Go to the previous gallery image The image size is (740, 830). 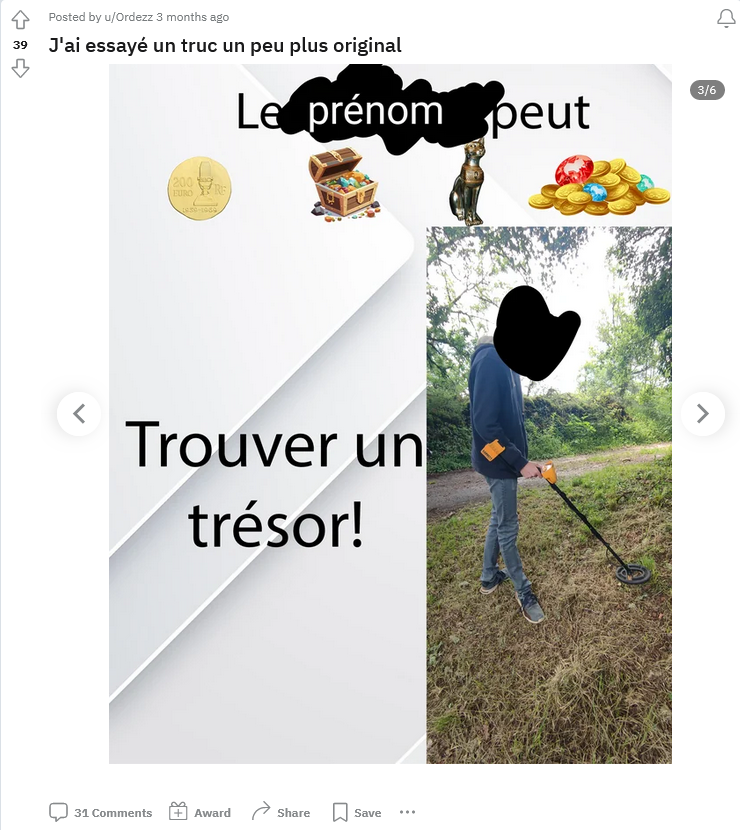pyautogui.click(x=79, y=413)
